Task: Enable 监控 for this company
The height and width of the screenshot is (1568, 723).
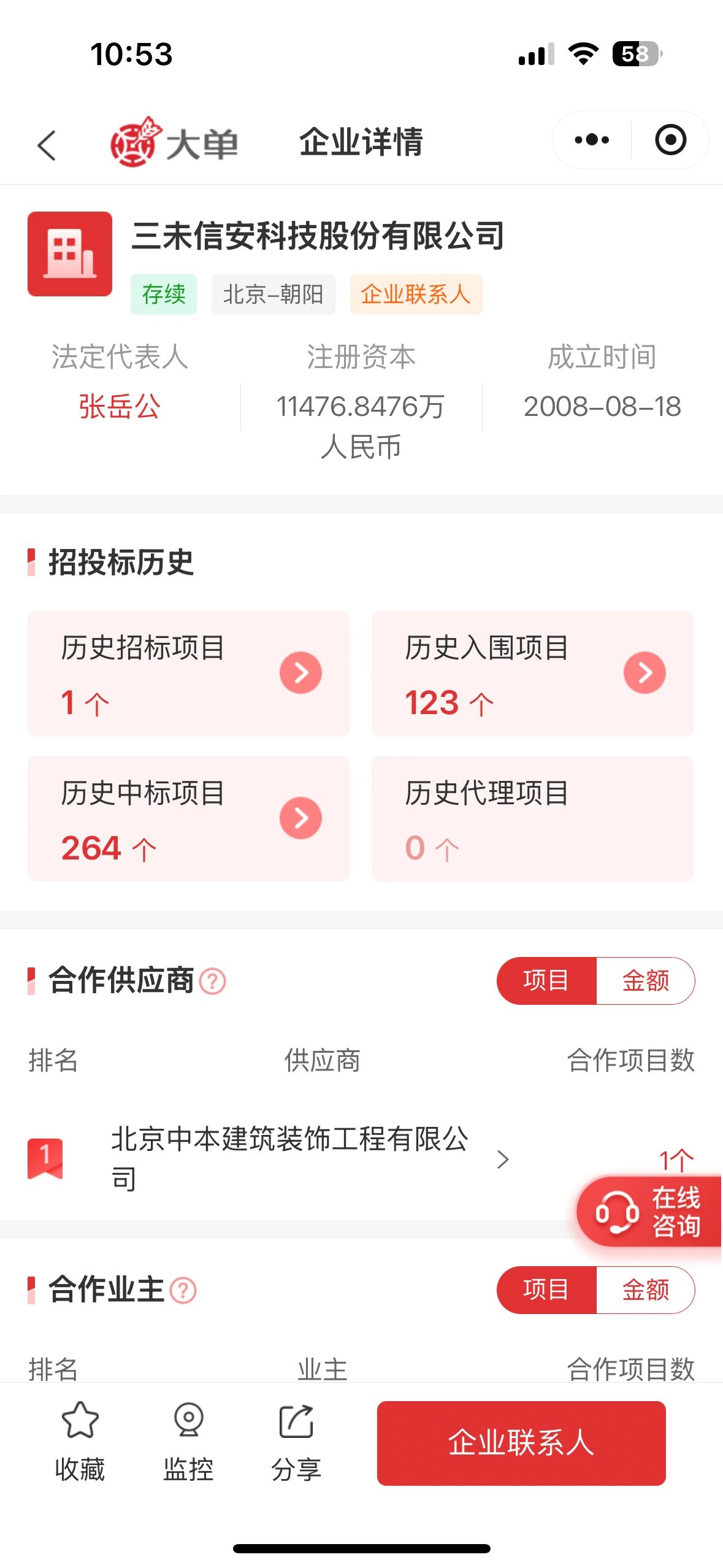Action: tap(188, 1442)
